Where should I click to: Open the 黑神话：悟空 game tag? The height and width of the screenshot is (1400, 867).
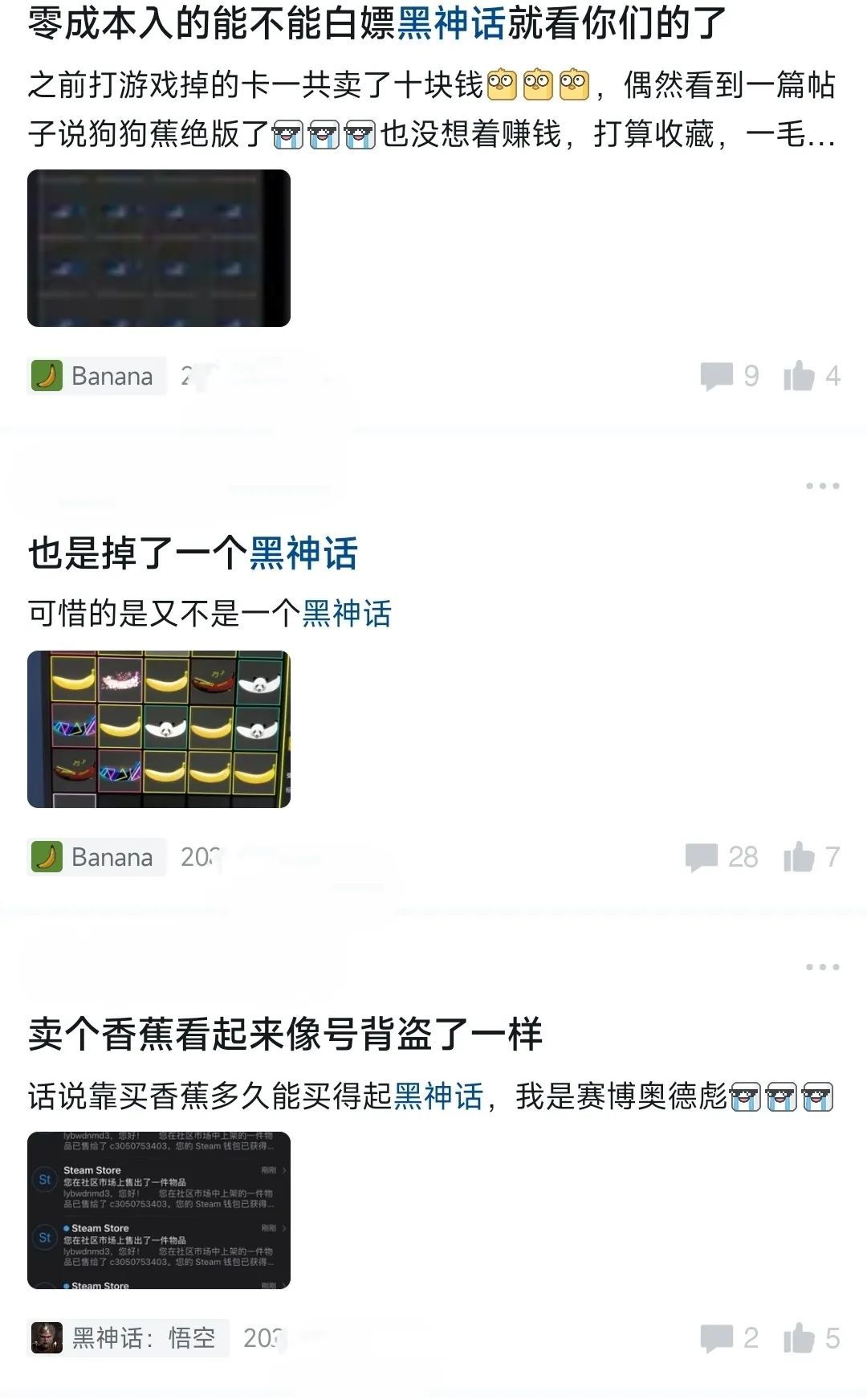pos(128,1338)
